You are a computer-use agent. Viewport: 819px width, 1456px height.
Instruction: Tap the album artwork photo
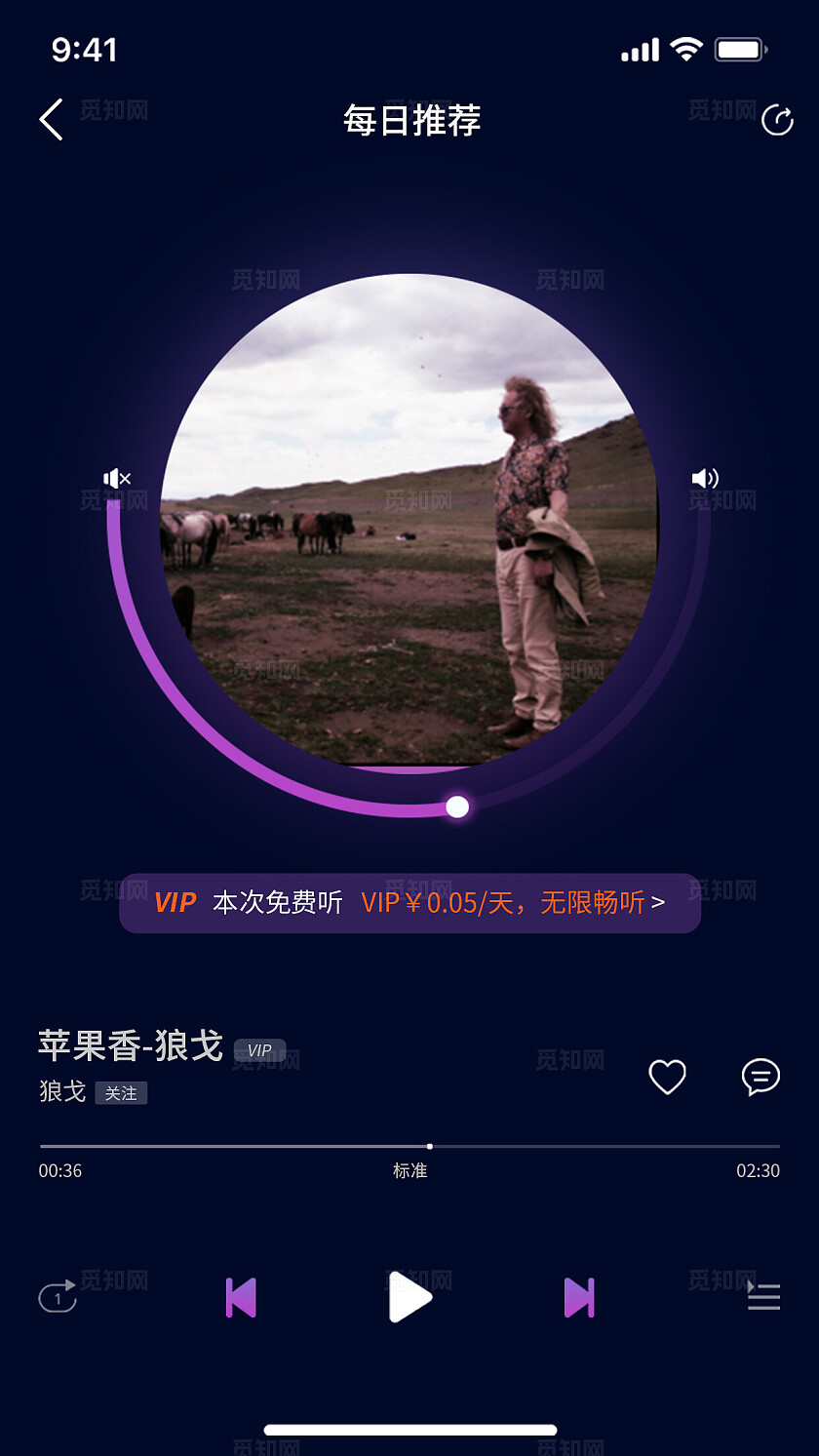[x=409, y=517]
